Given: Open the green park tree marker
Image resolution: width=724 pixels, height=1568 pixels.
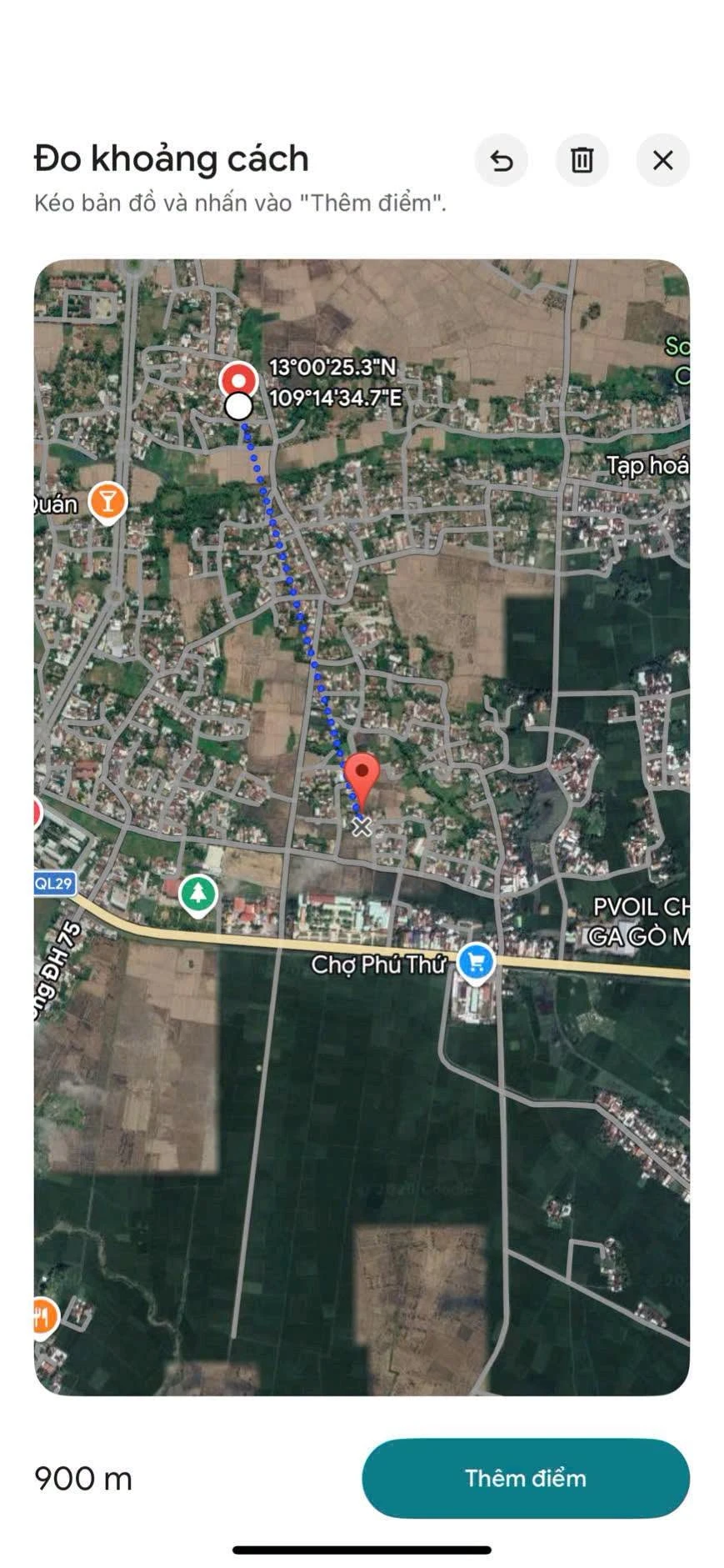Looking at the screenshot, I should (198, 896).
